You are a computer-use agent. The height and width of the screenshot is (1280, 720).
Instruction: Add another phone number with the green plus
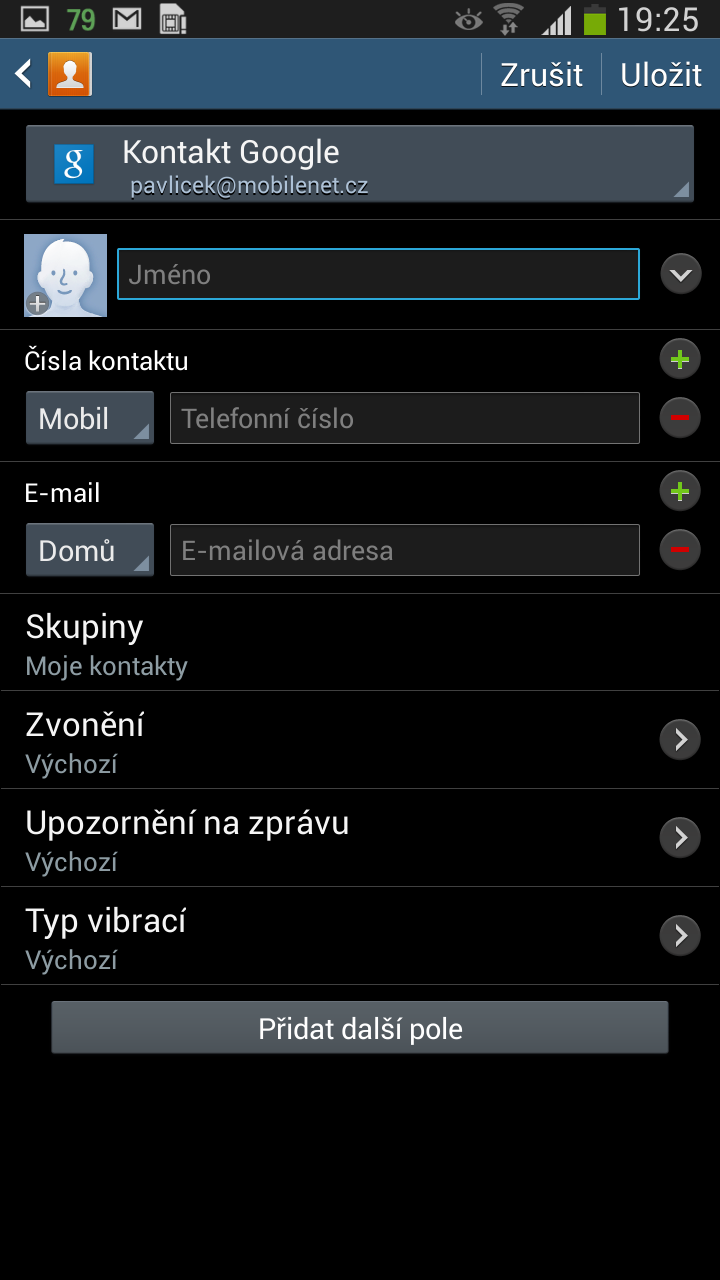[679, 358]
